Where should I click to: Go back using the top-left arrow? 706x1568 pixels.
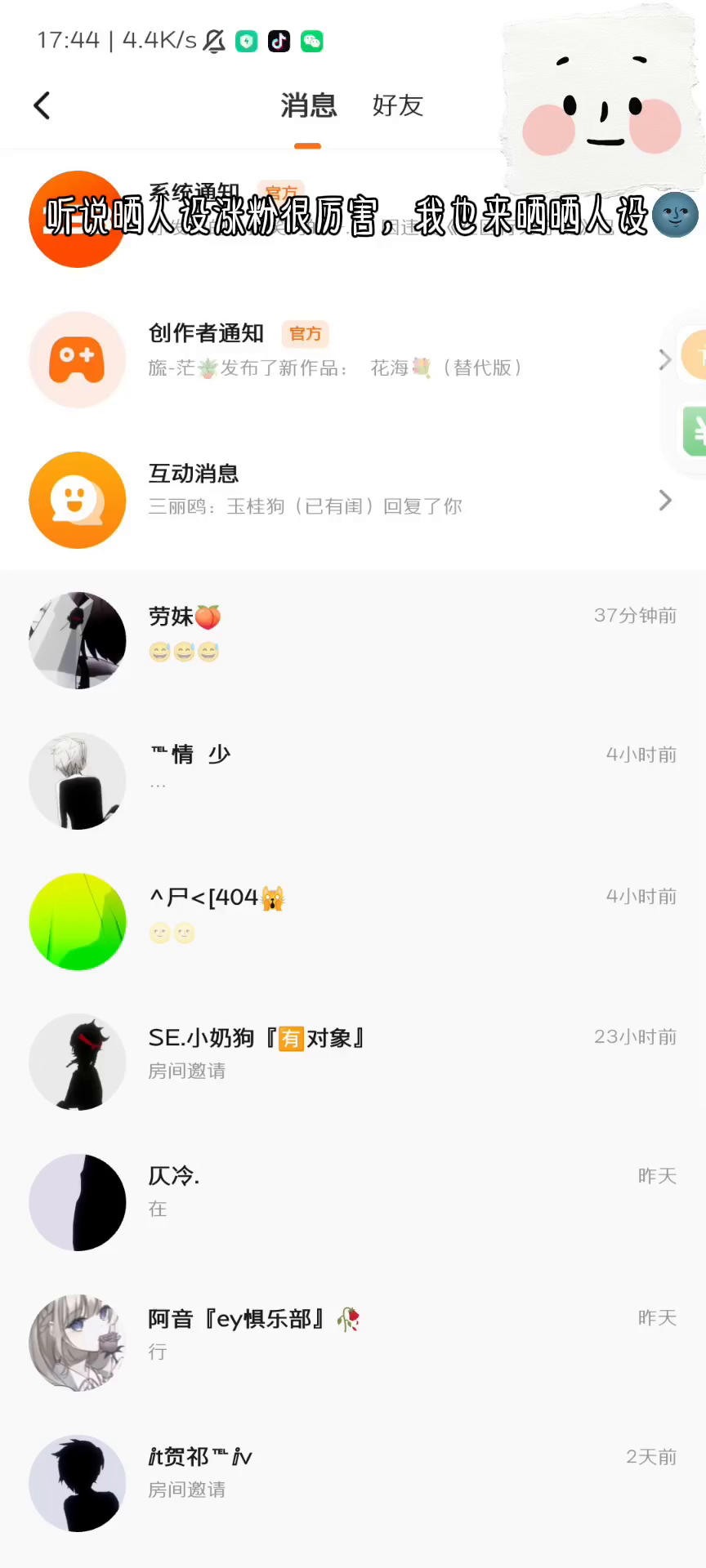click(42, 105)
